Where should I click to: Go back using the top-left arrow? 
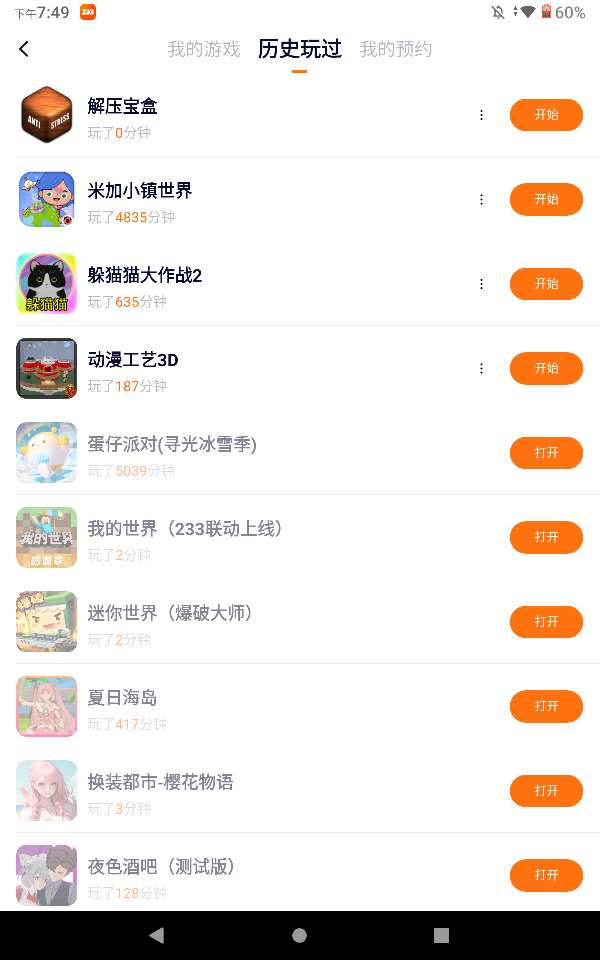coord(24,49)
